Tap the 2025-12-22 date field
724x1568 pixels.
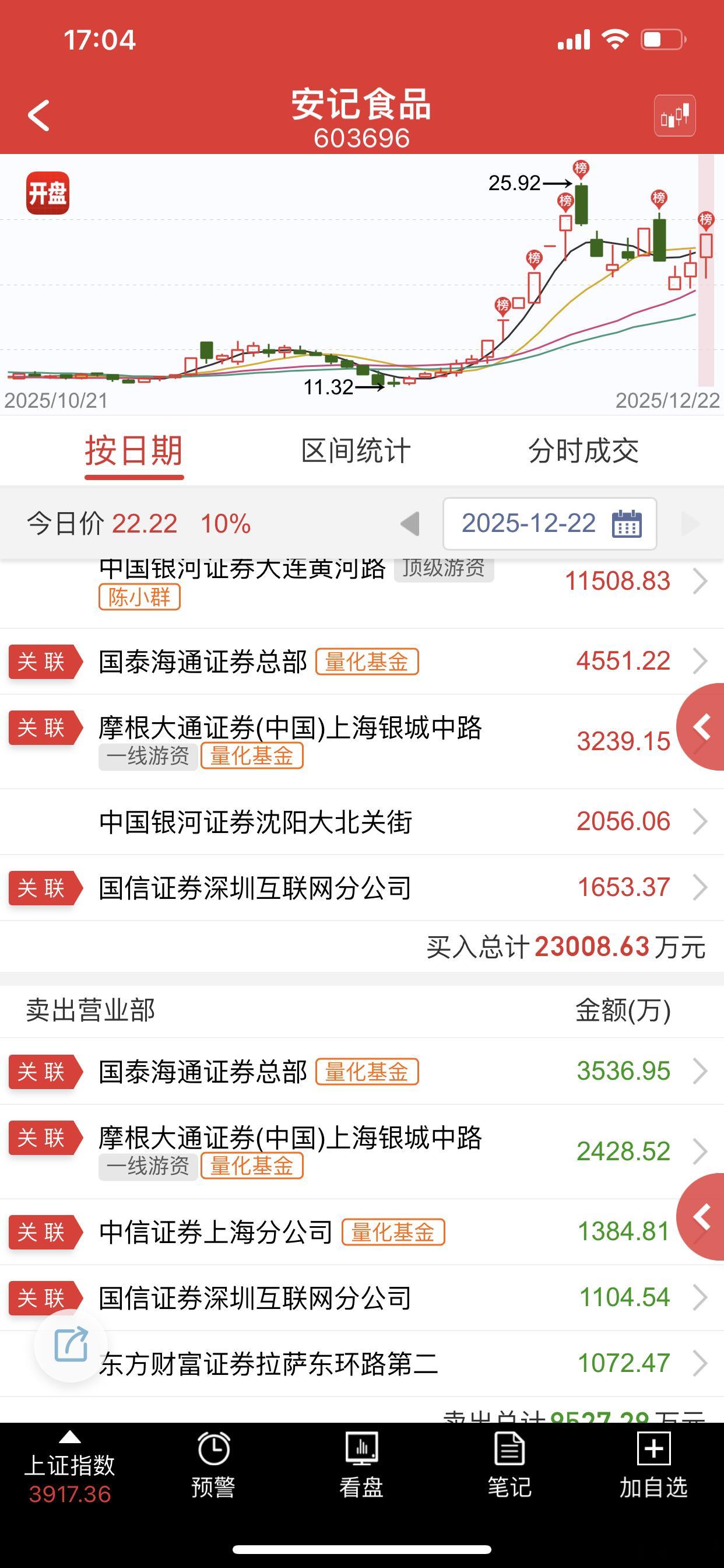[529, 523]
